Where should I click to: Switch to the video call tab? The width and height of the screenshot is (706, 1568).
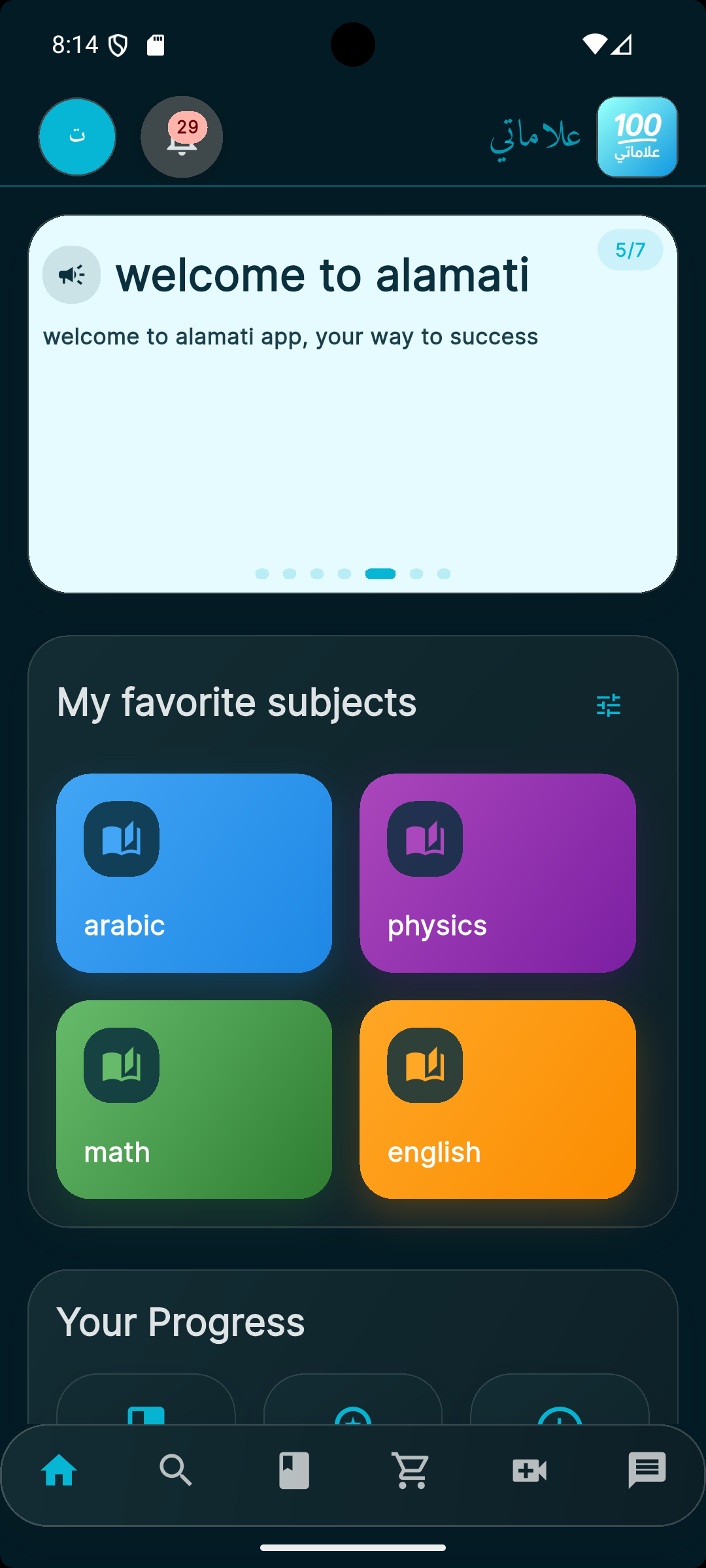529,1471
